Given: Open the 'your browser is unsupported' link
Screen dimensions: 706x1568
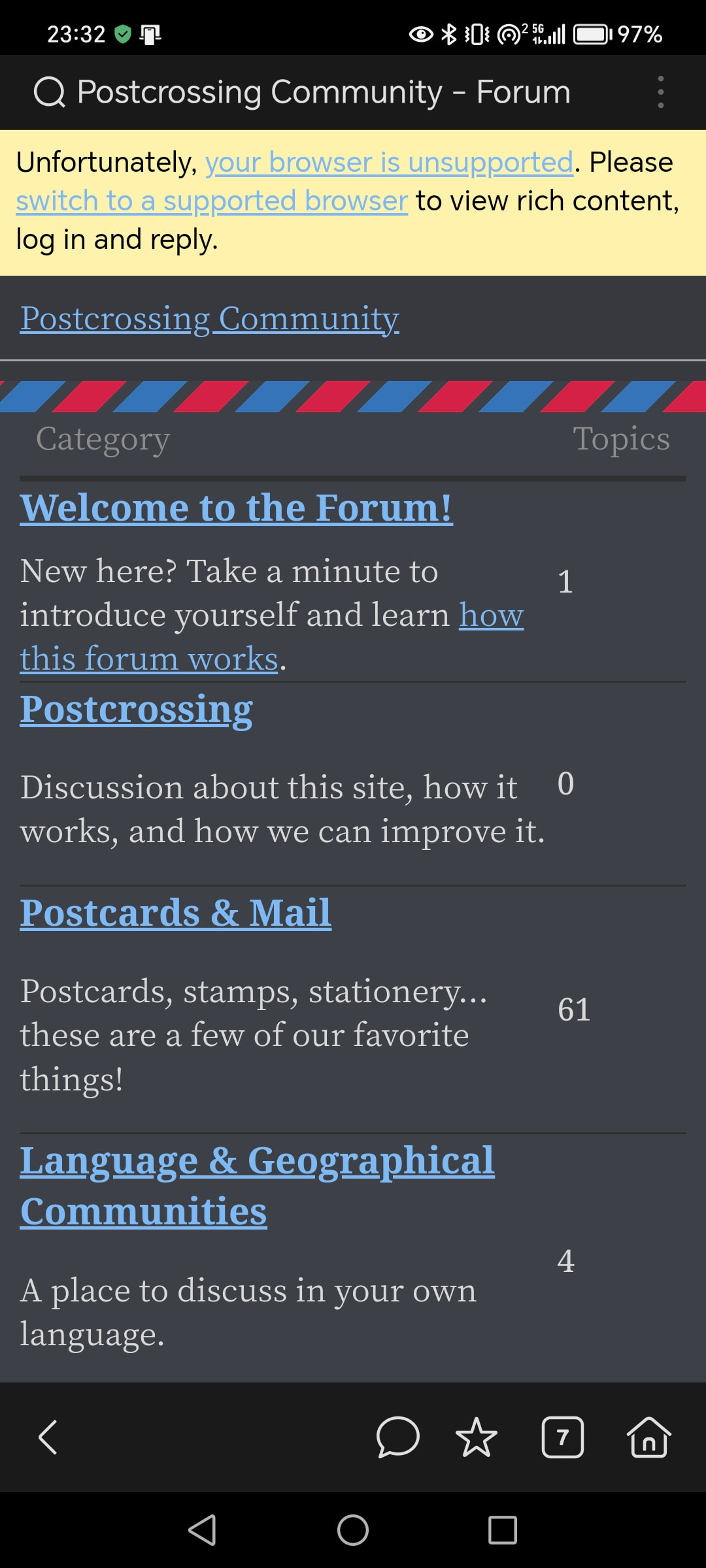Looking at the screenshot, I should pos(389,163).
